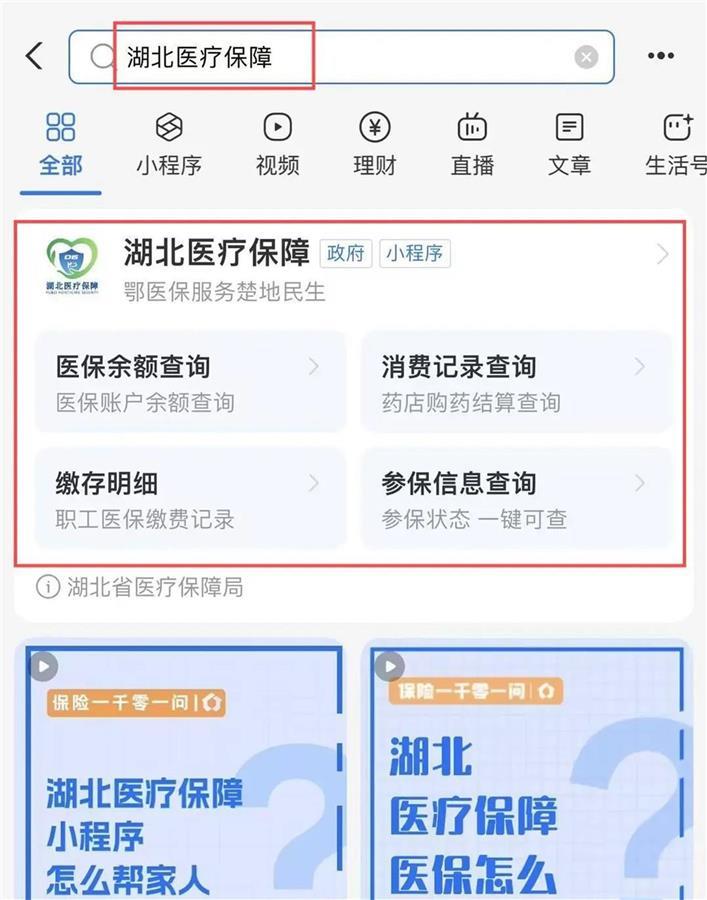
Task: Switch to the 视频 tab
Action: pyautogui.click(x=277, y=145)
